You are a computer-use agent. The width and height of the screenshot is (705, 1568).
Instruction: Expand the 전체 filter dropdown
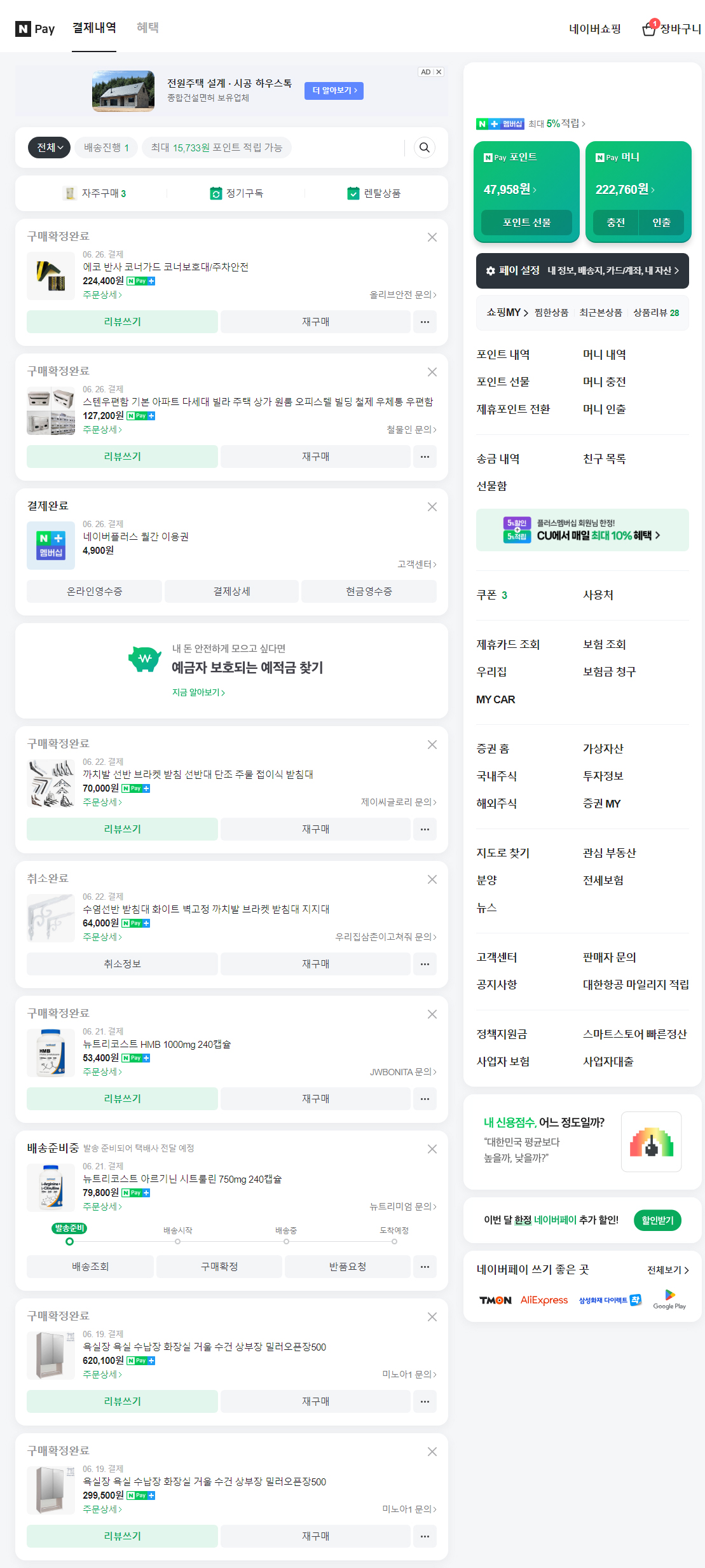click(x=49, y=148)
